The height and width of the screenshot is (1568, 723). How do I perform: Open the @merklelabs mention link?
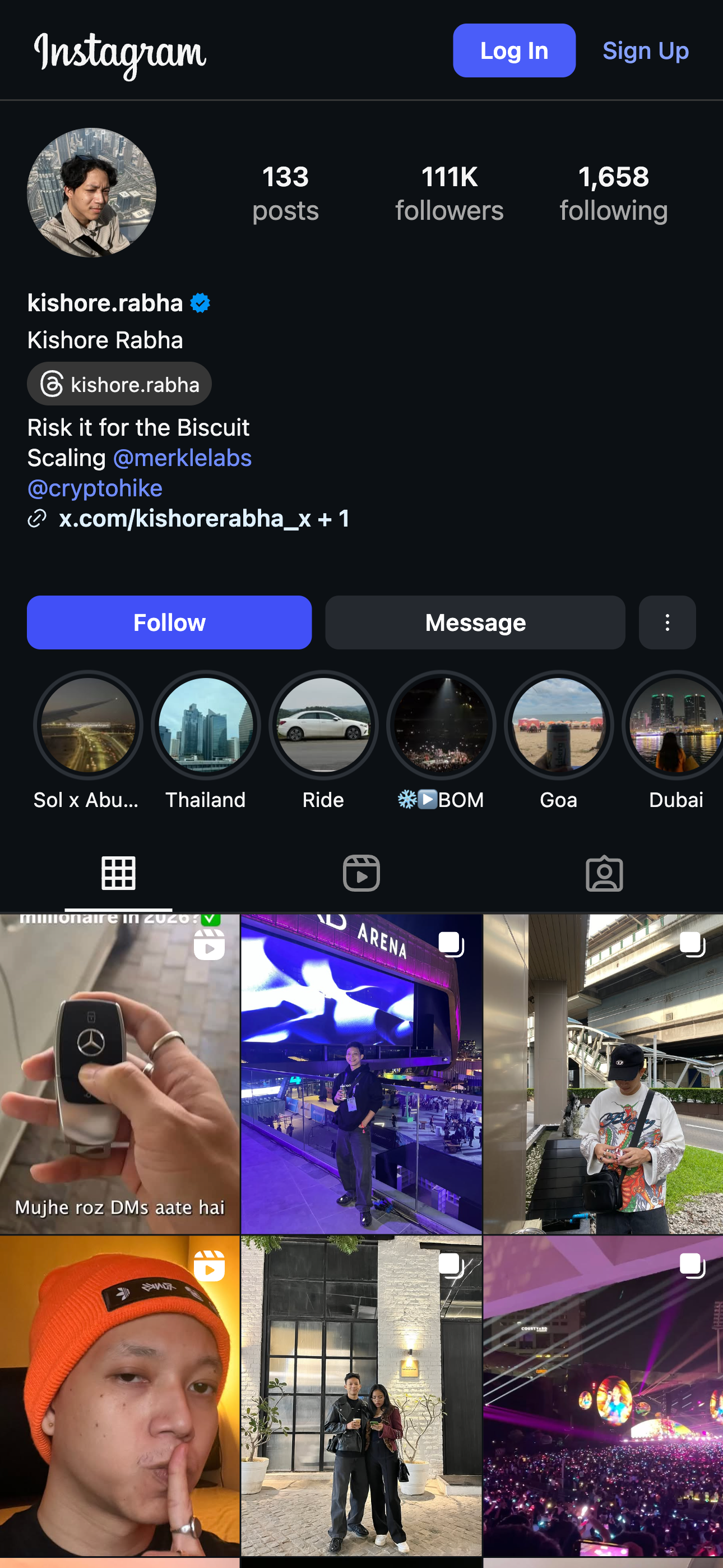pyautogui.click(x=182, y=458)
